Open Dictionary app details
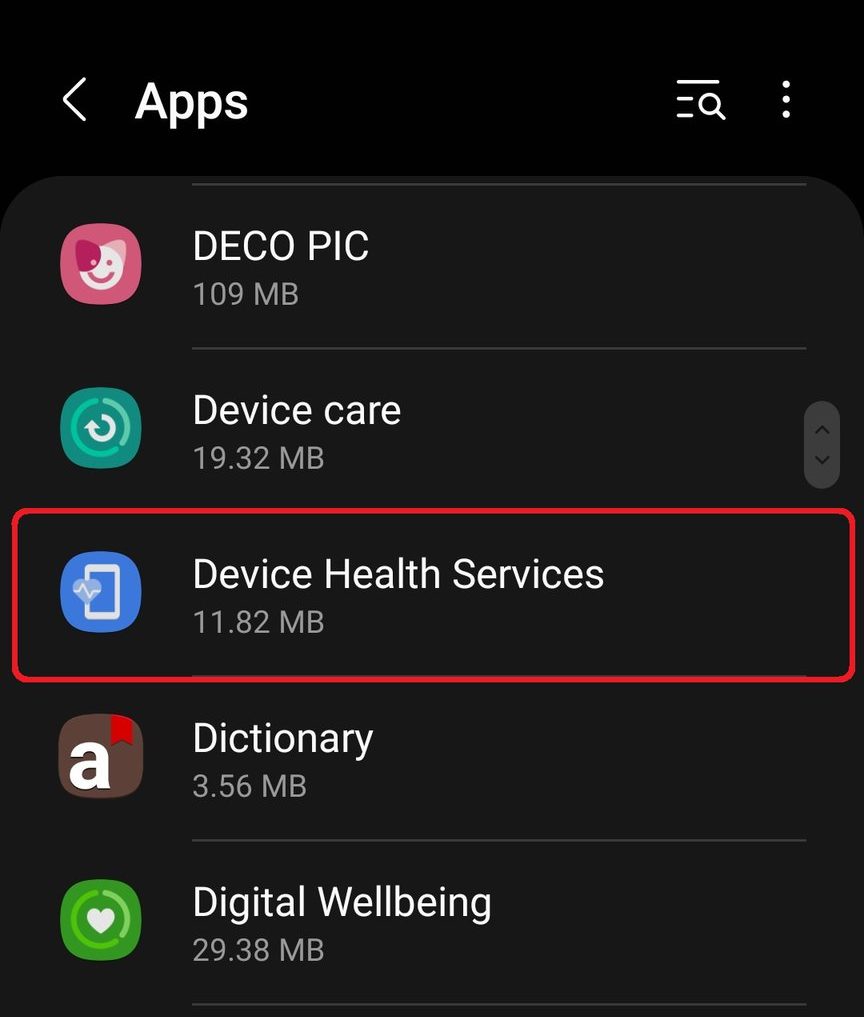The width and height of the screenshot is (864, 1017). point(432,758)
